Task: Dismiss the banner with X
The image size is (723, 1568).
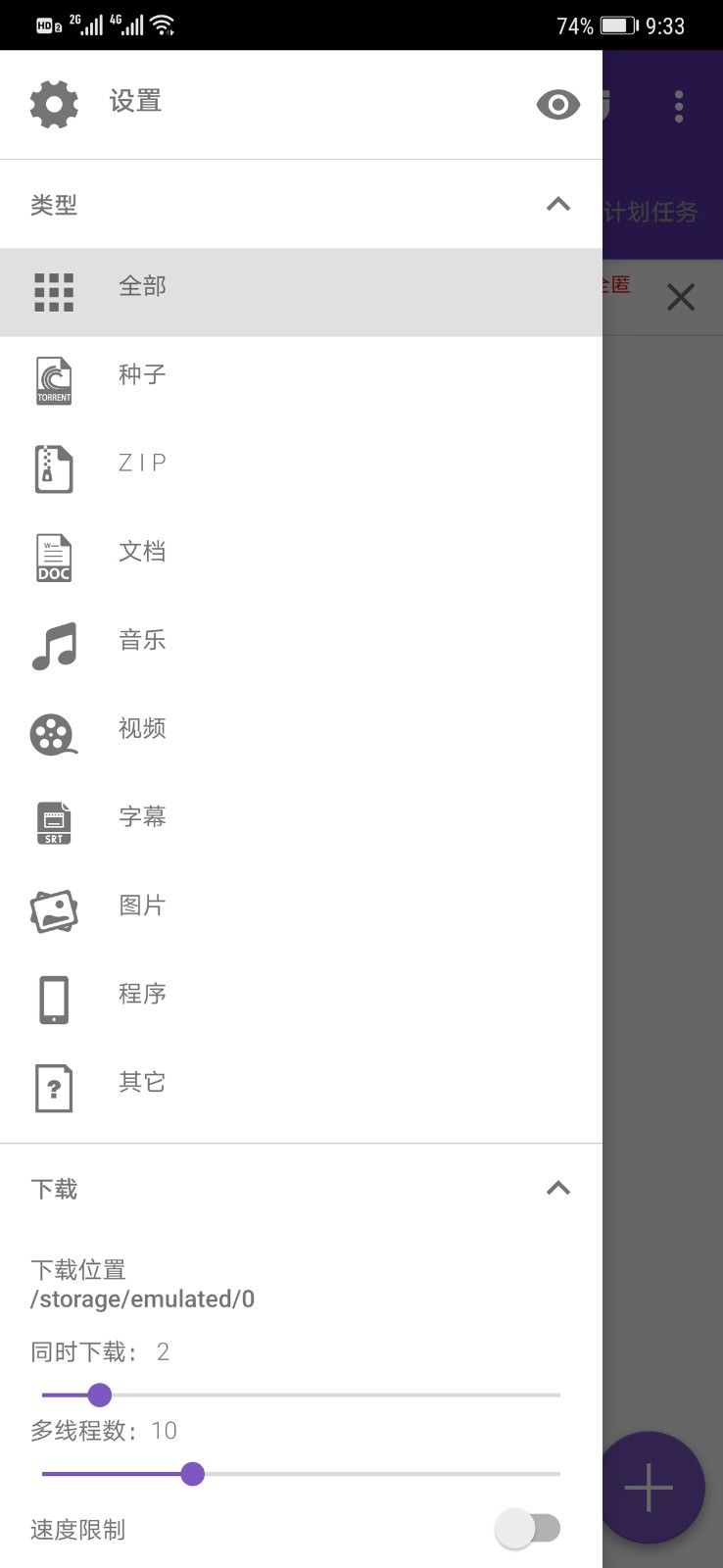Action: click(681, 297)
